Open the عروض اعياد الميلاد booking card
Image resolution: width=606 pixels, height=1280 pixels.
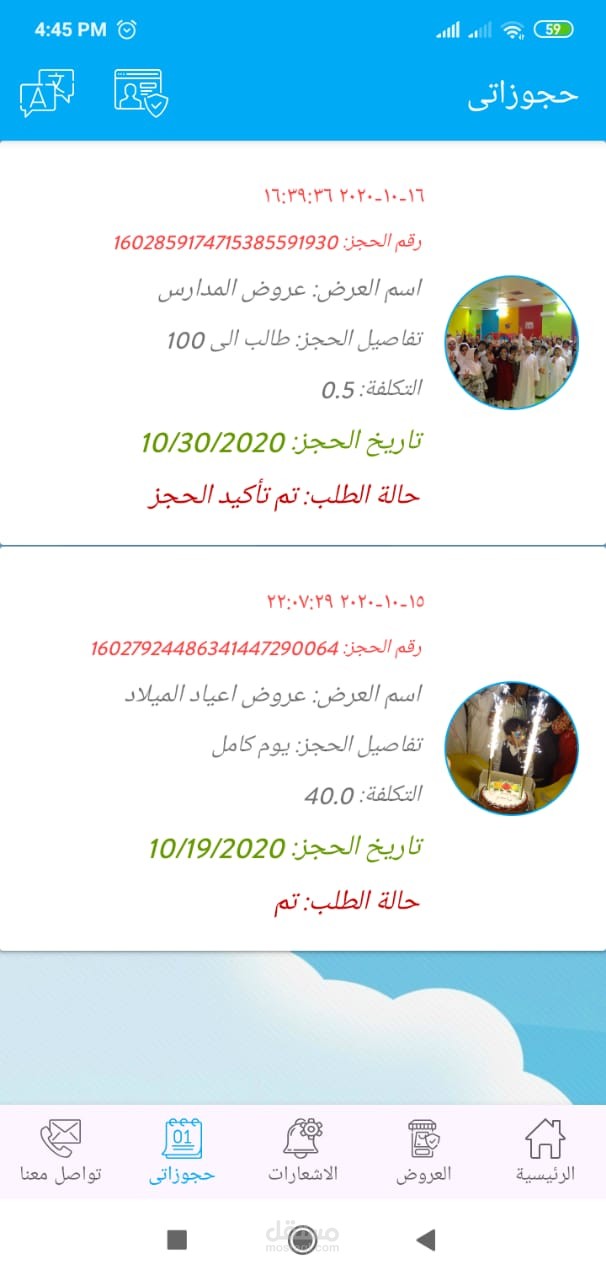[x=302, y=748]
